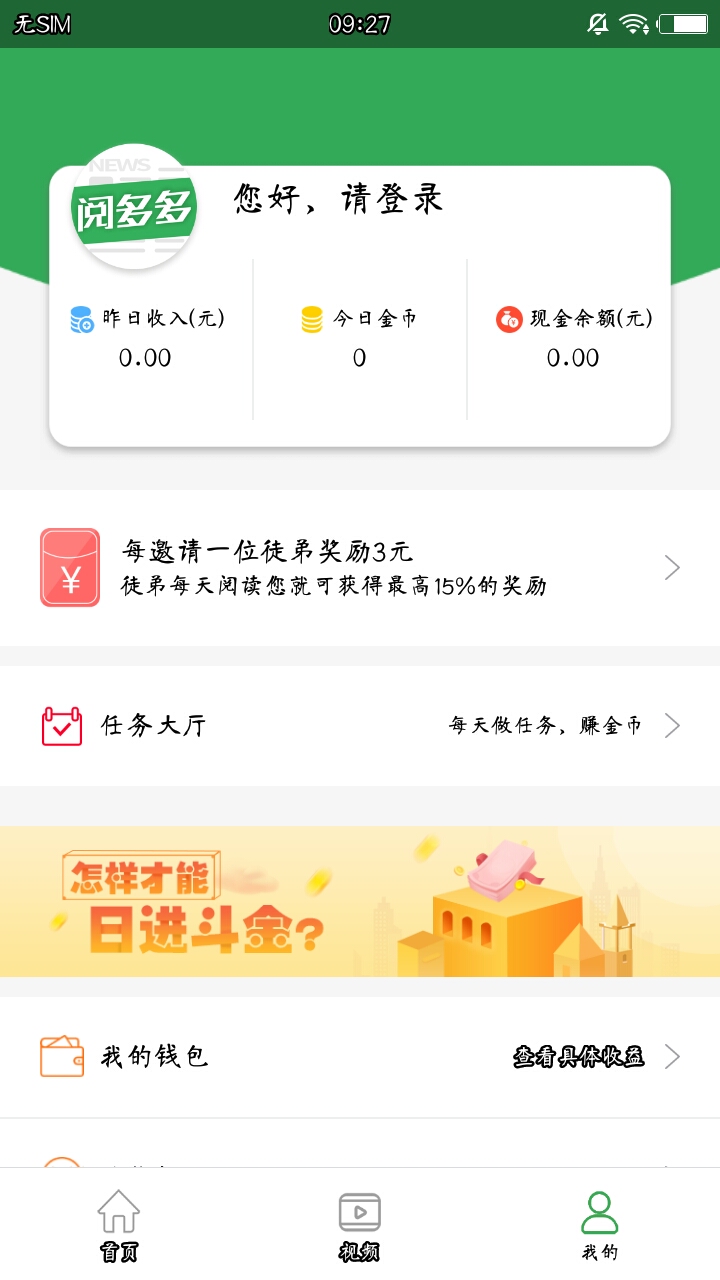Open the 任务大厅 row via its chevron
This screenshot has width=720, height=1280.
click(x=671, y=725)
